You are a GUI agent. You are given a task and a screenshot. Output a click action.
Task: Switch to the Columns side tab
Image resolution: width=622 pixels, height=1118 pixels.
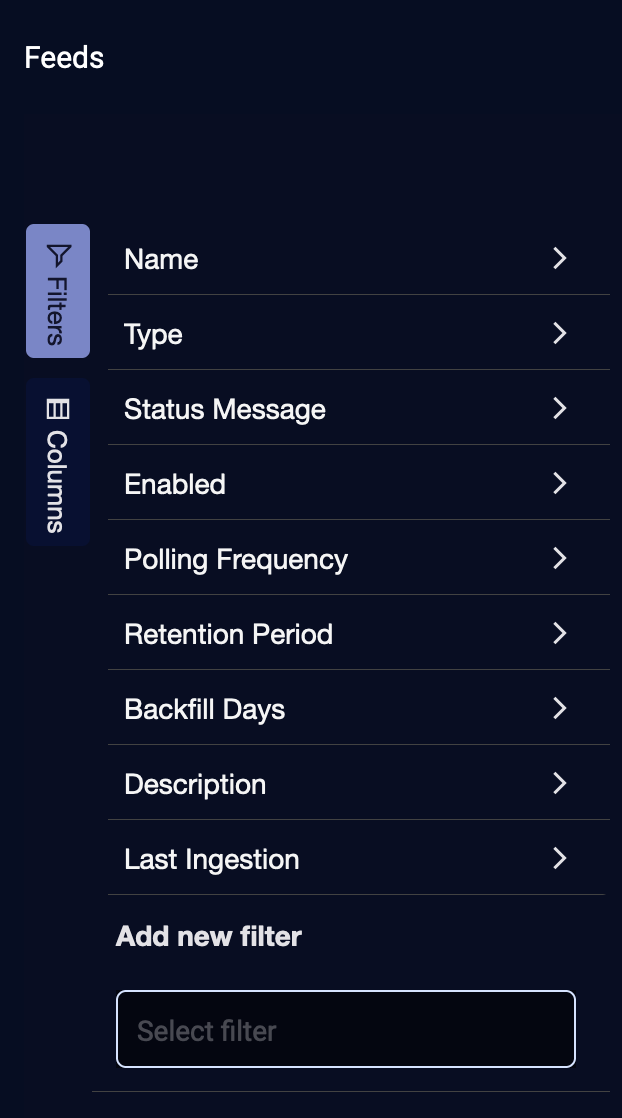pyautogui.click(x=58, y=464)
